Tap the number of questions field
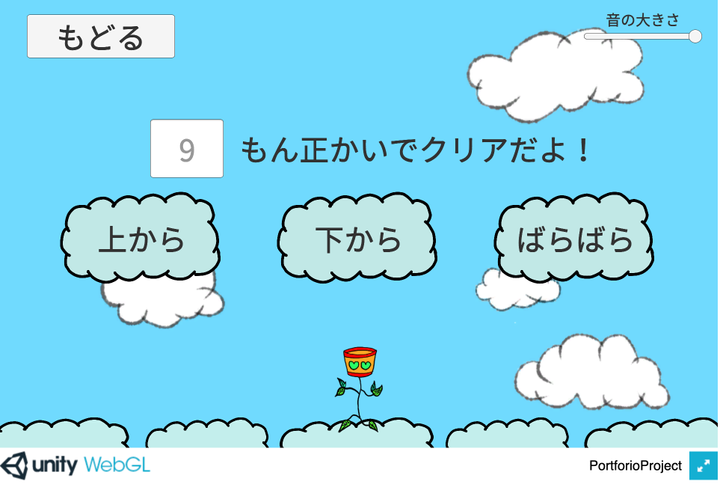Image resolution: width=720 pixels, height=490 pixels. point(187,149)
